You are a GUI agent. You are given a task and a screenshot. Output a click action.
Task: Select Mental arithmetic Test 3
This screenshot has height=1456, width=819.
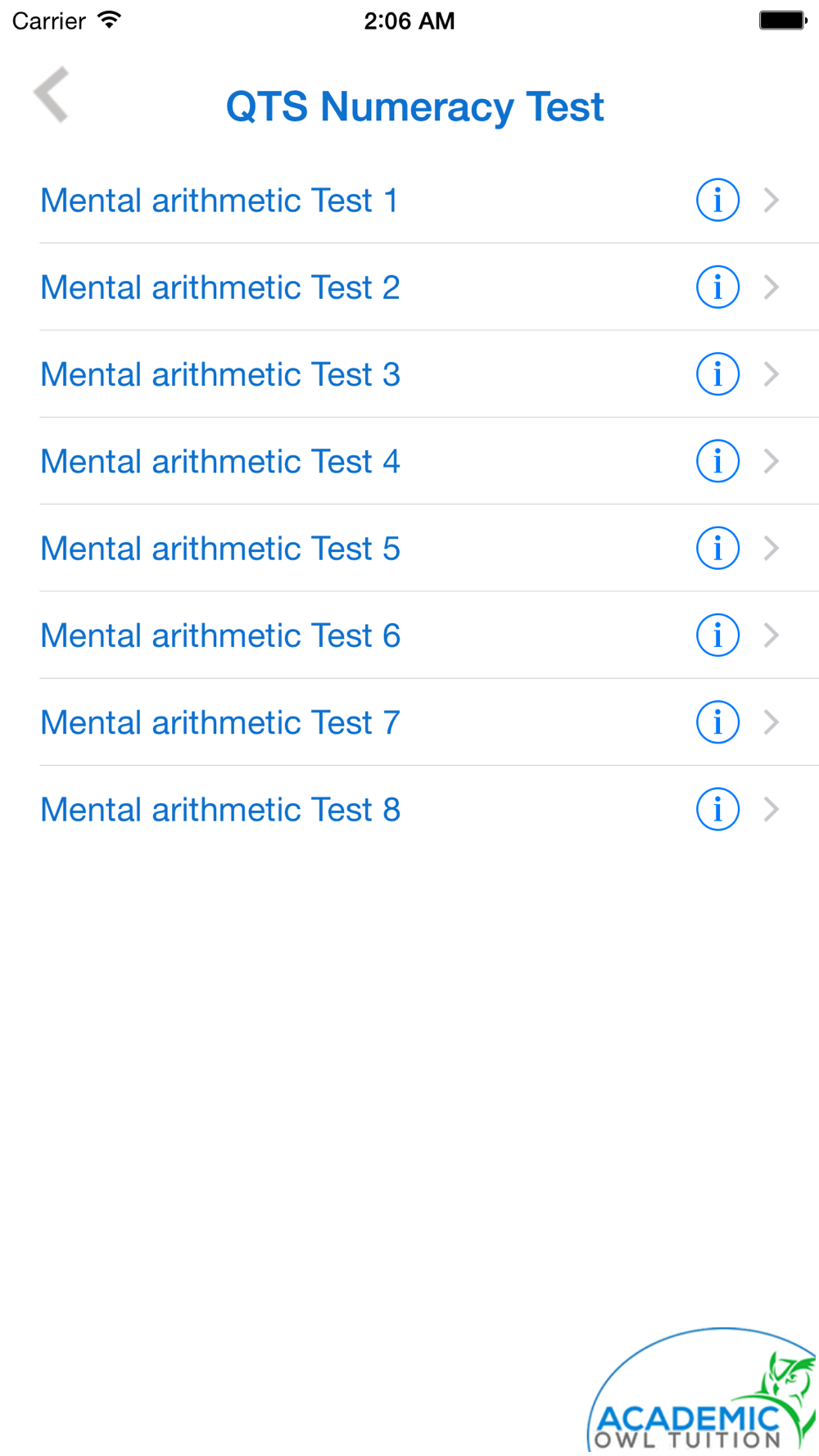[409, 374]
